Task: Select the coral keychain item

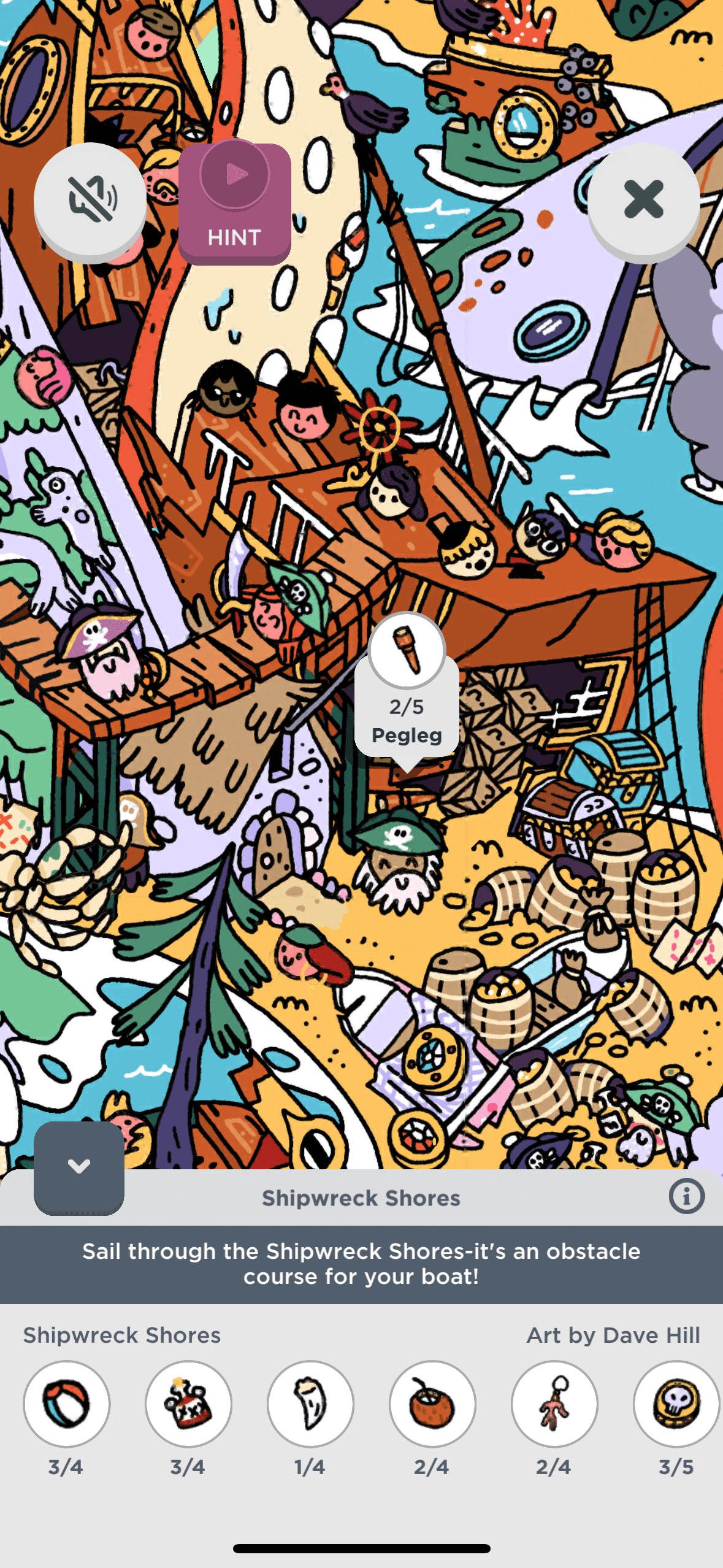Action: pos(554,1404)
